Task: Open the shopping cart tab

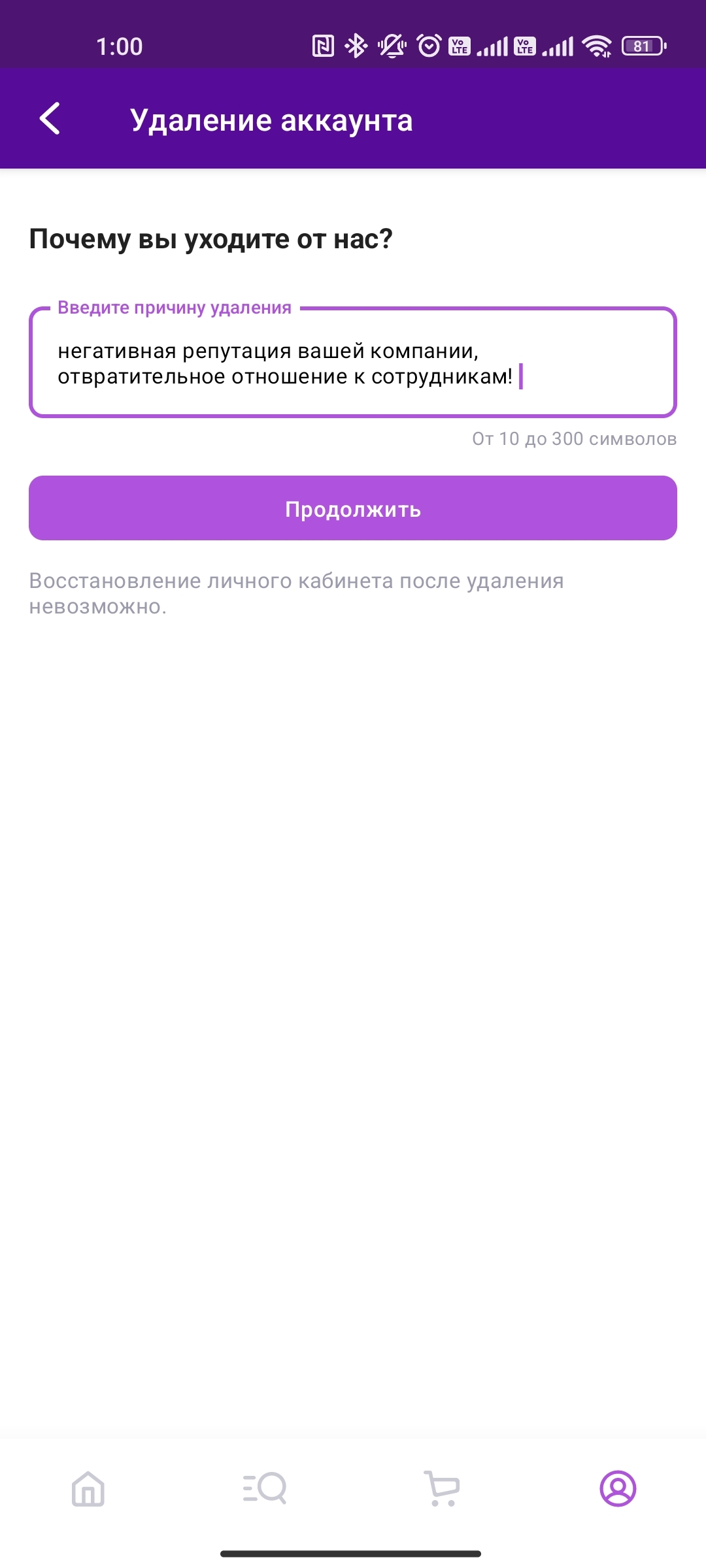Action: click(x=442, y=1488)
